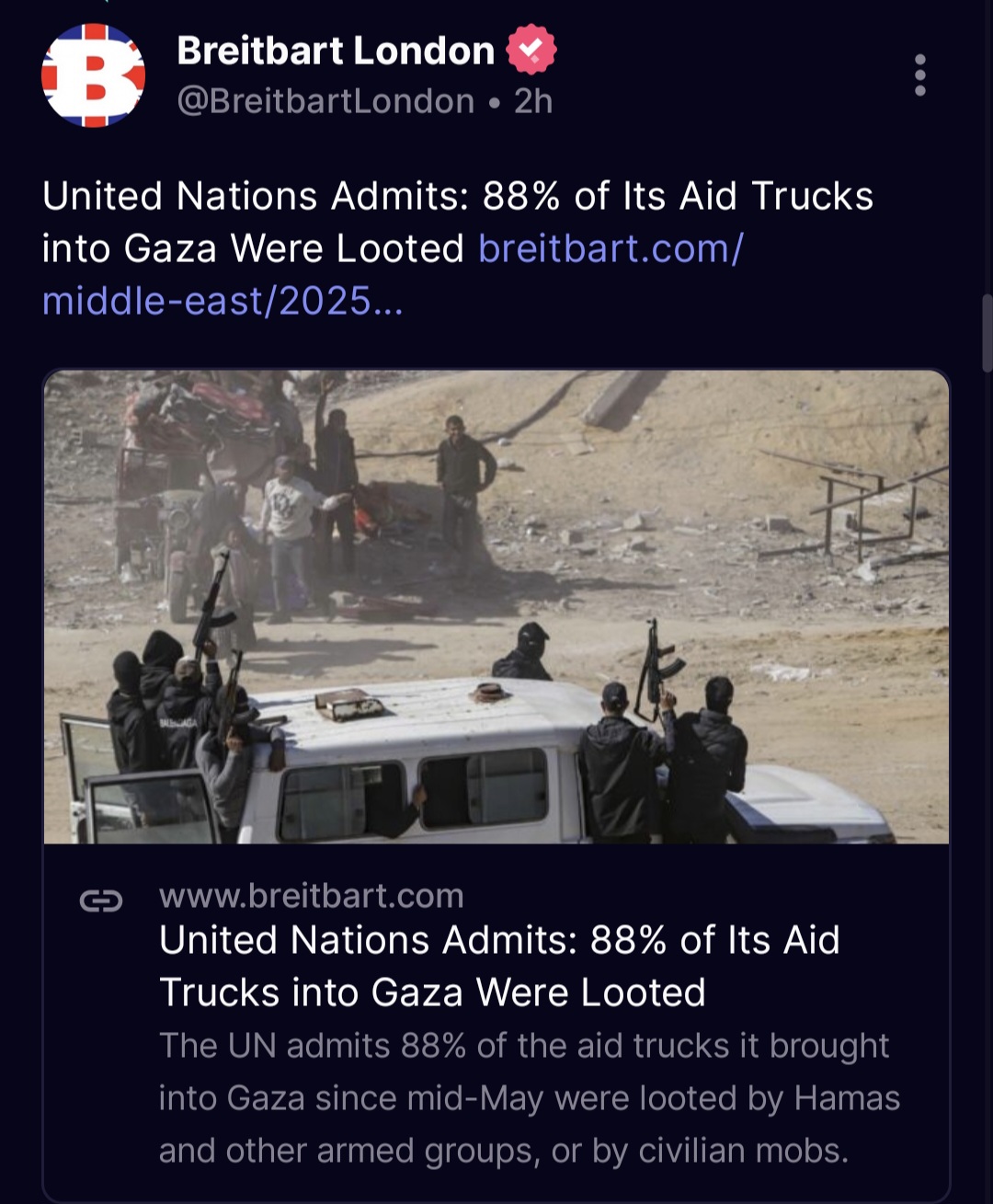Open Breitbart London's profile avatar

[x=93, y=75]
